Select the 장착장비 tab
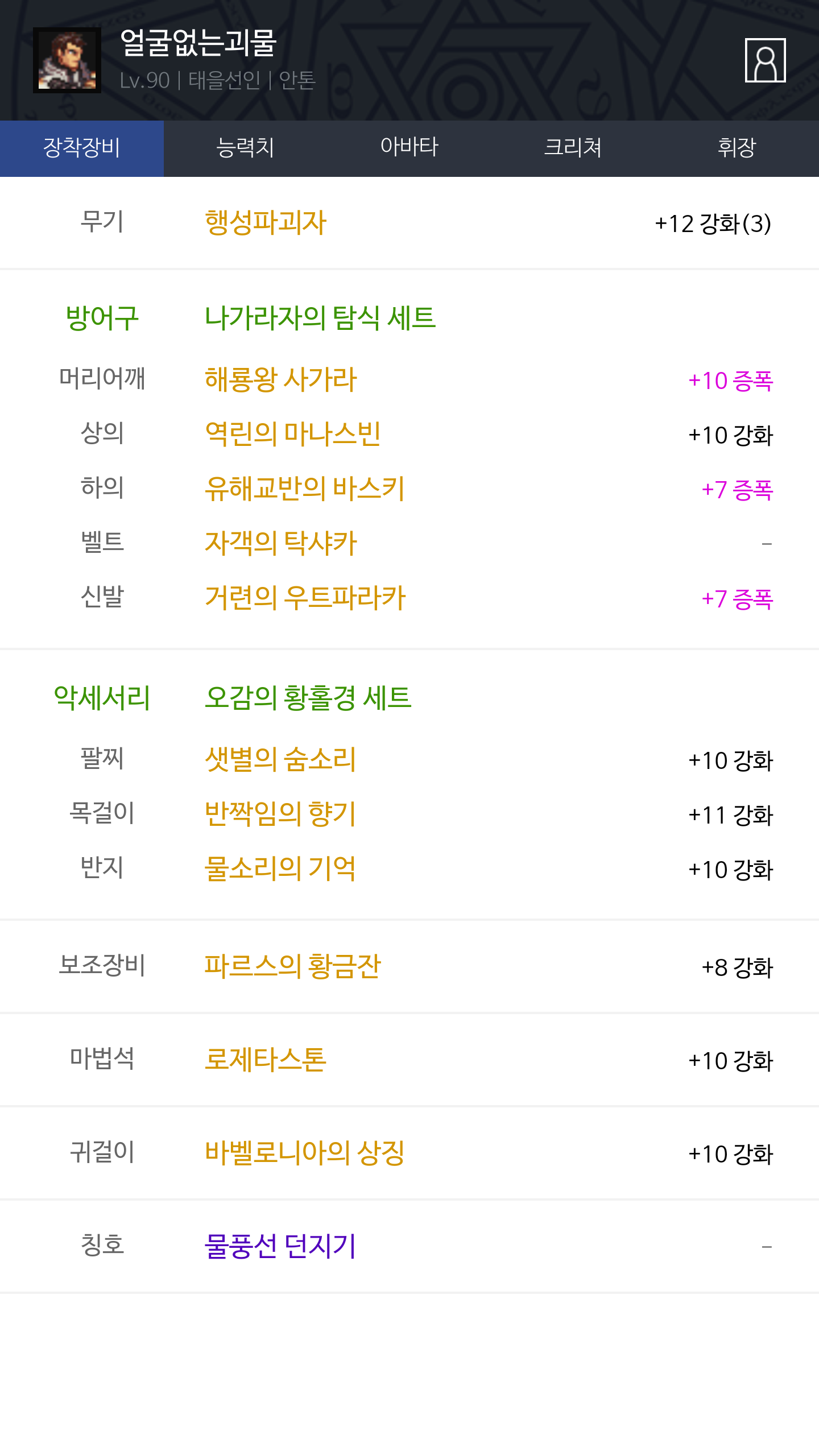 (x=82, y=148)
